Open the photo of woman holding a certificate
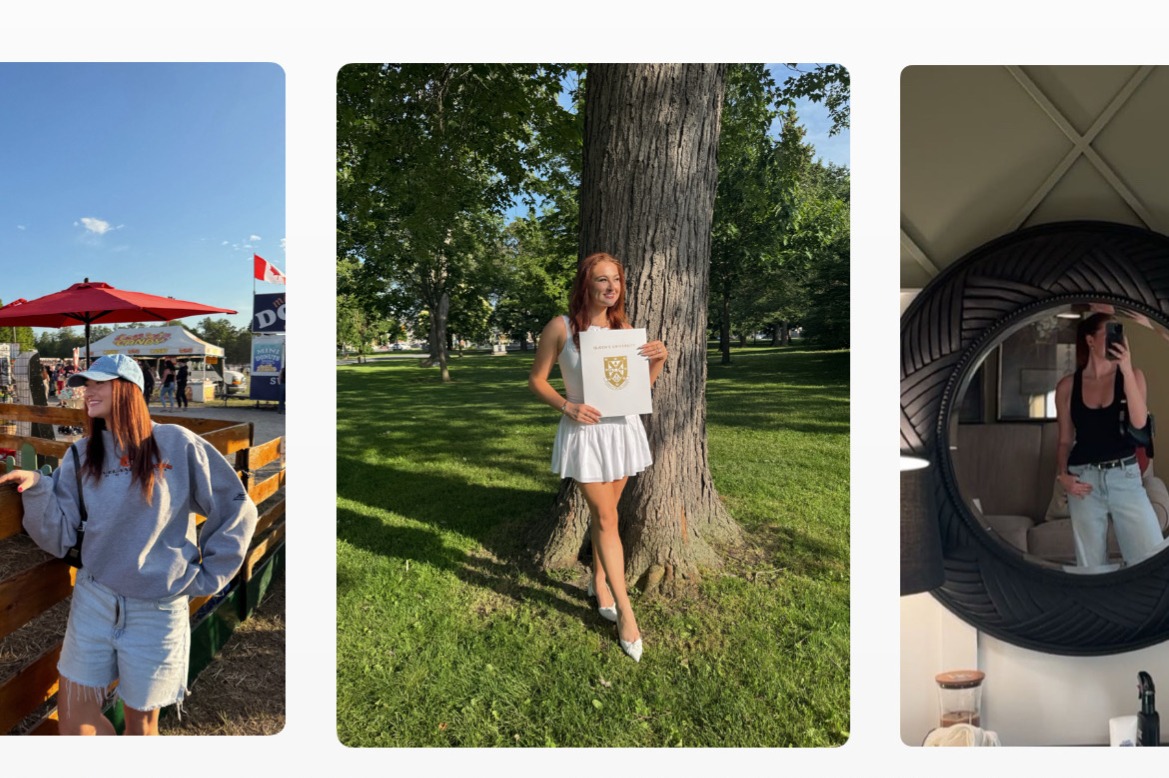 (592, 405)
